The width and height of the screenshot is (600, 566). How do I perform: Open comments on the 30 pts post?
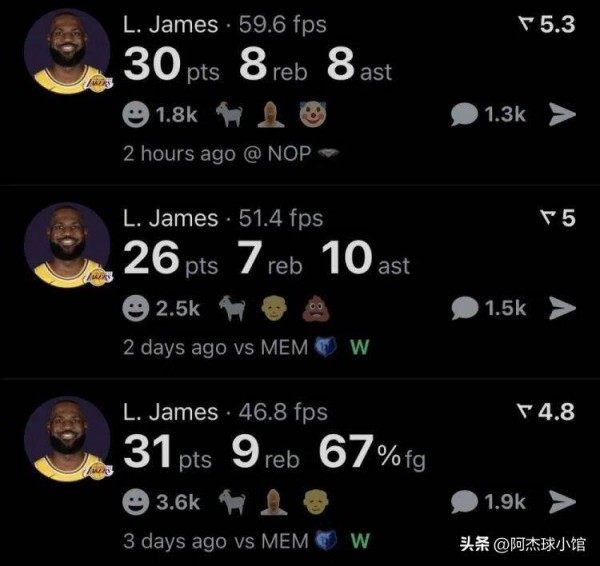pos(465,115)
